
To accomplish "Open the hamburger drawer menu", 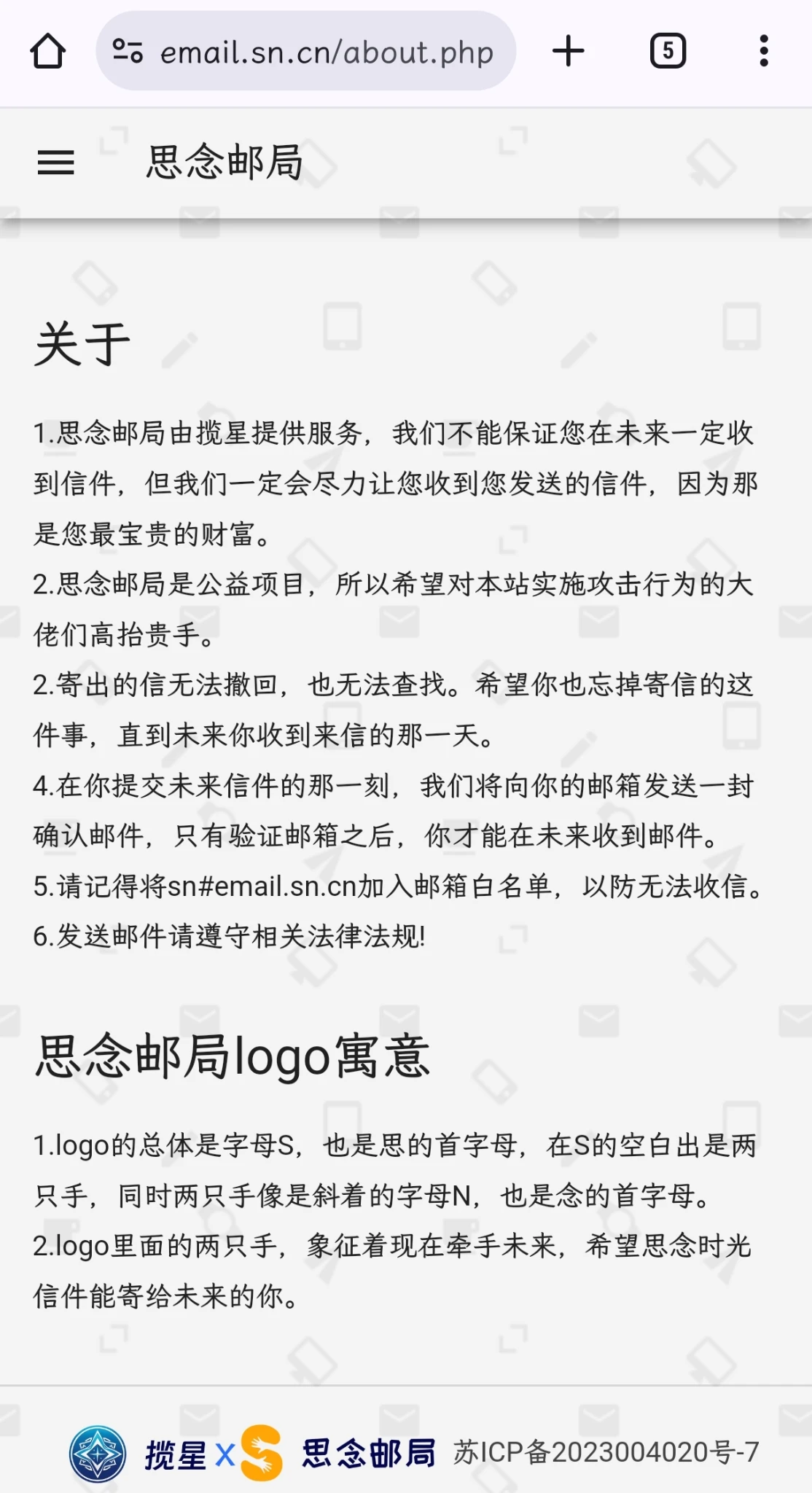I will coord(56,162).
